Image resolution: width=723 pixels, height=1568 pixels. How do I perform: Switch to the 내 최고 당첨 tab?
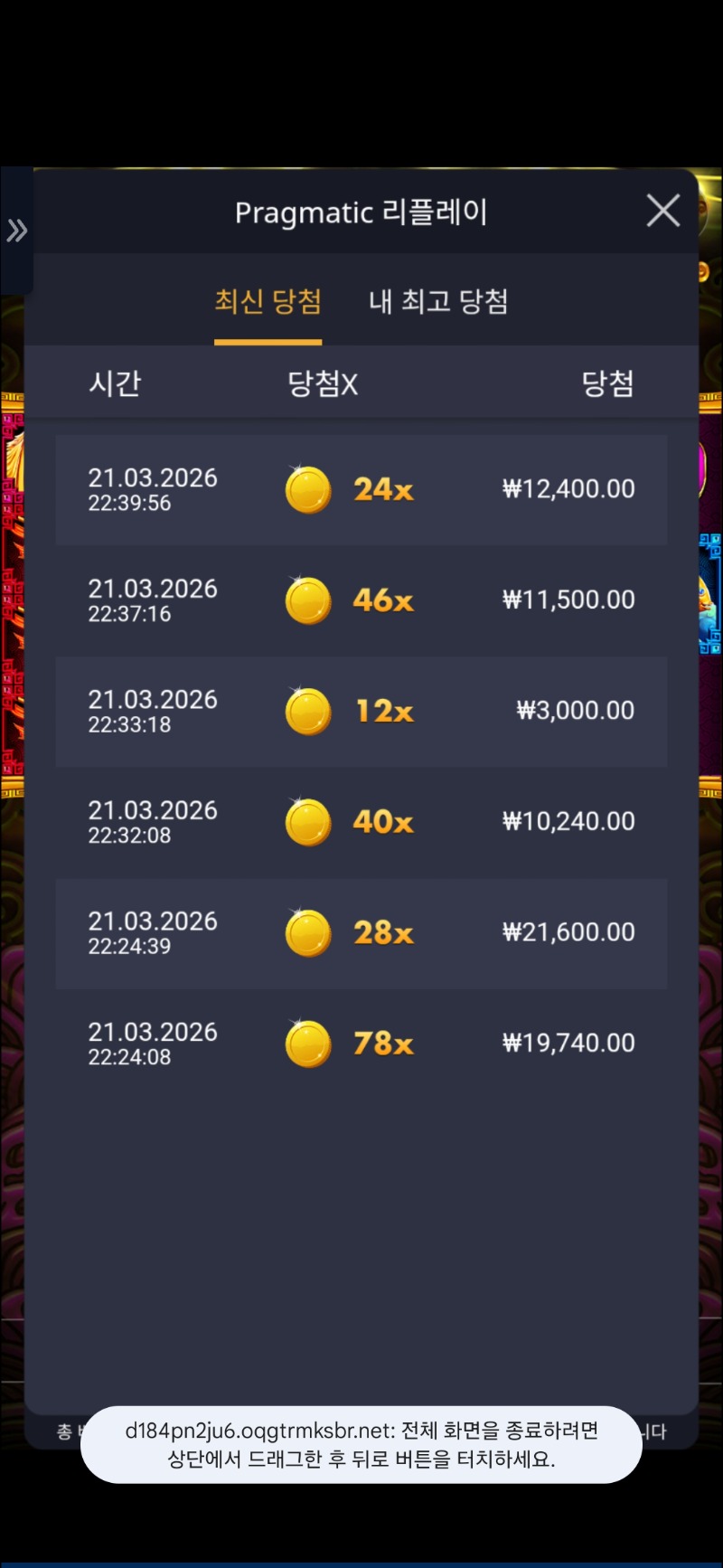pos(438,301)
